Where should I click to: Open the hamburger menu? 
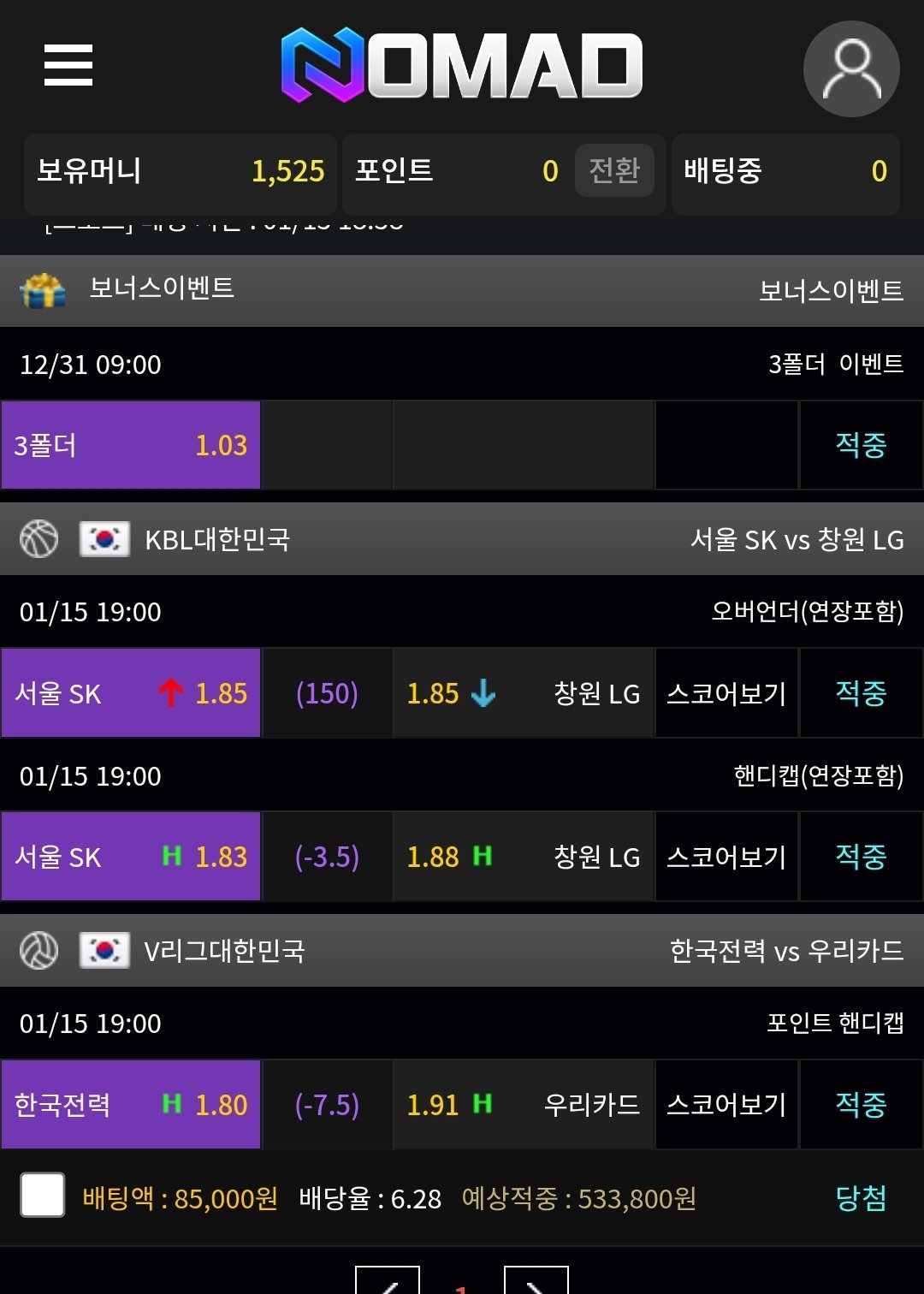[68, 65]
